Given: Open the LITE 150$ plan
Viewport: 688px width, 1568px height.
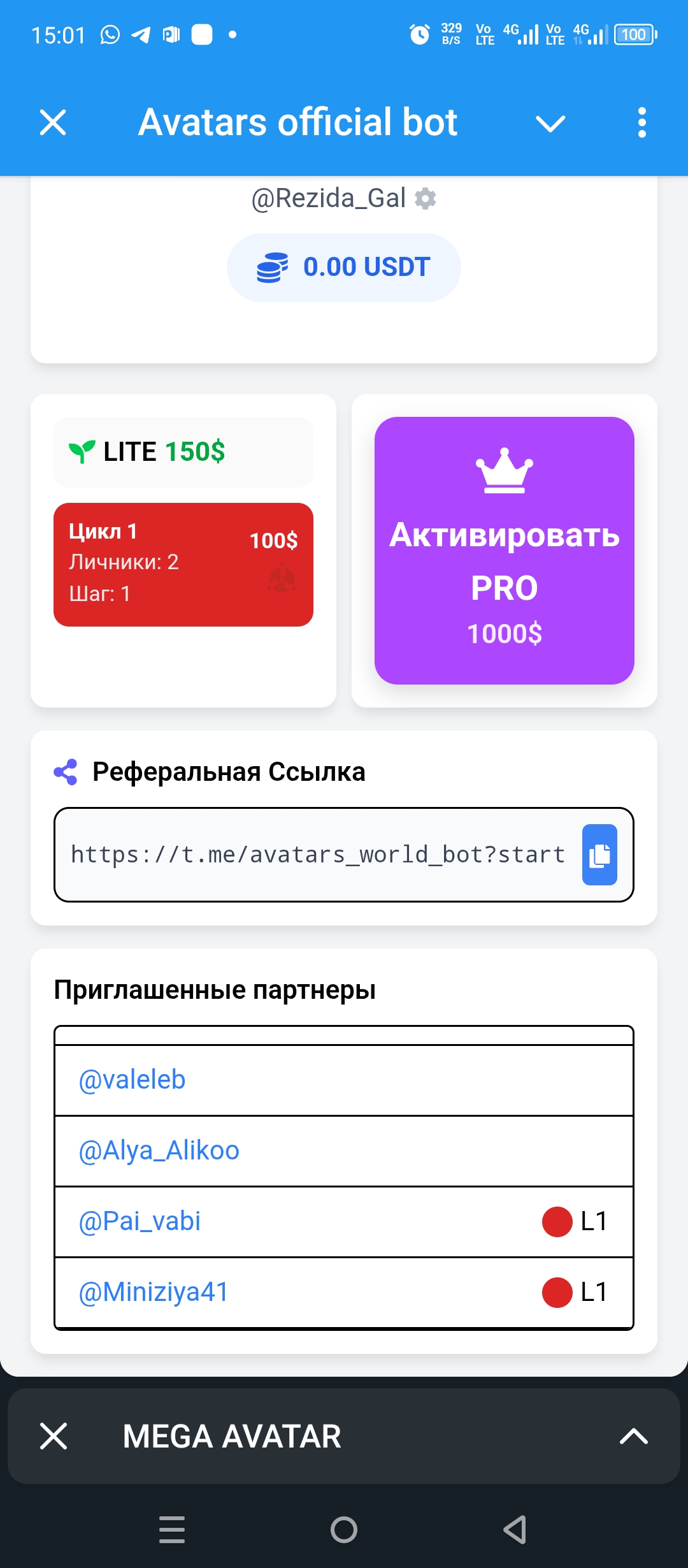Looking at the screenshot, I should coord(183,452).
